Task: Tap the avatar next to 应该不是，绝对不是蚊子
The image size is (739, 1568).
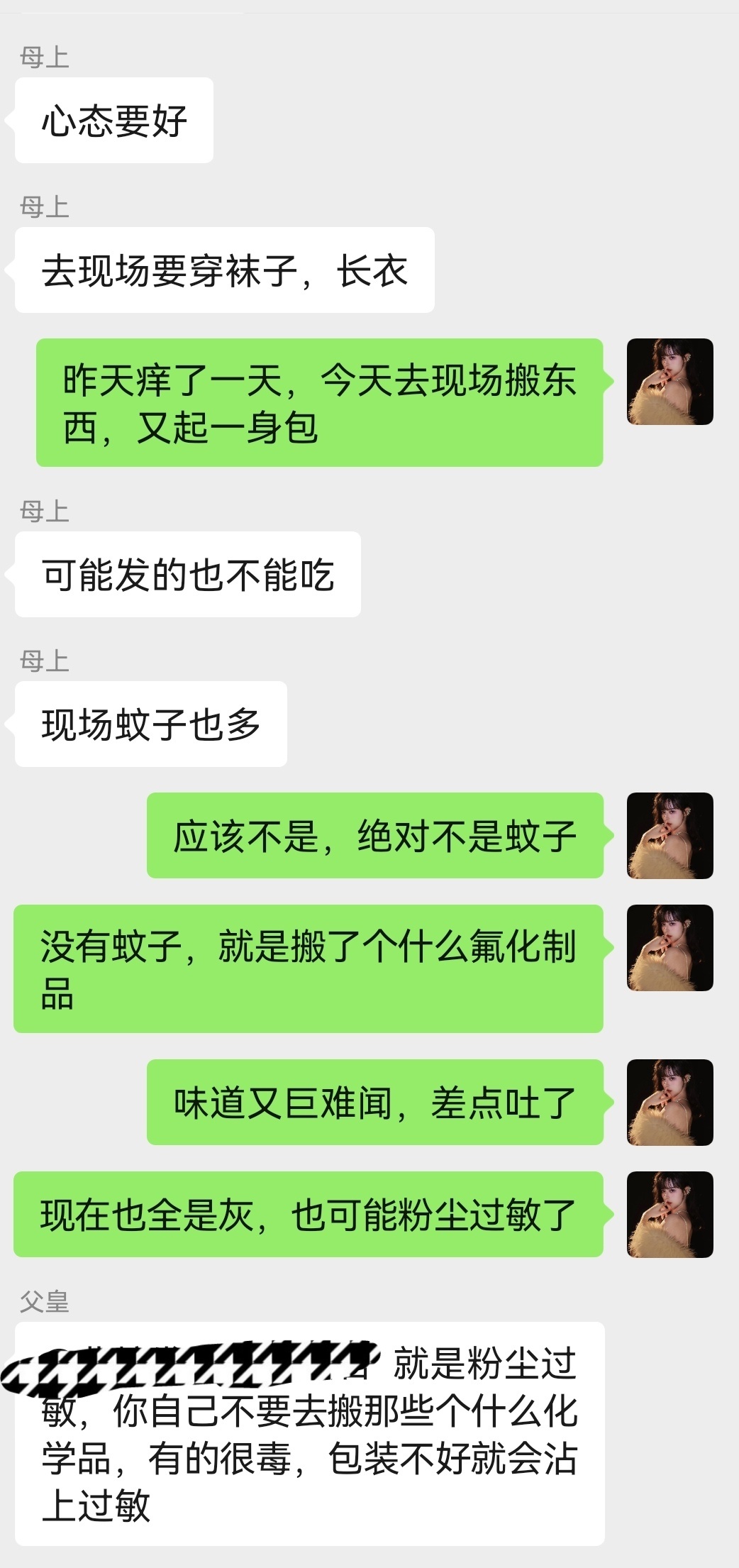Action: tap(669, 836)
